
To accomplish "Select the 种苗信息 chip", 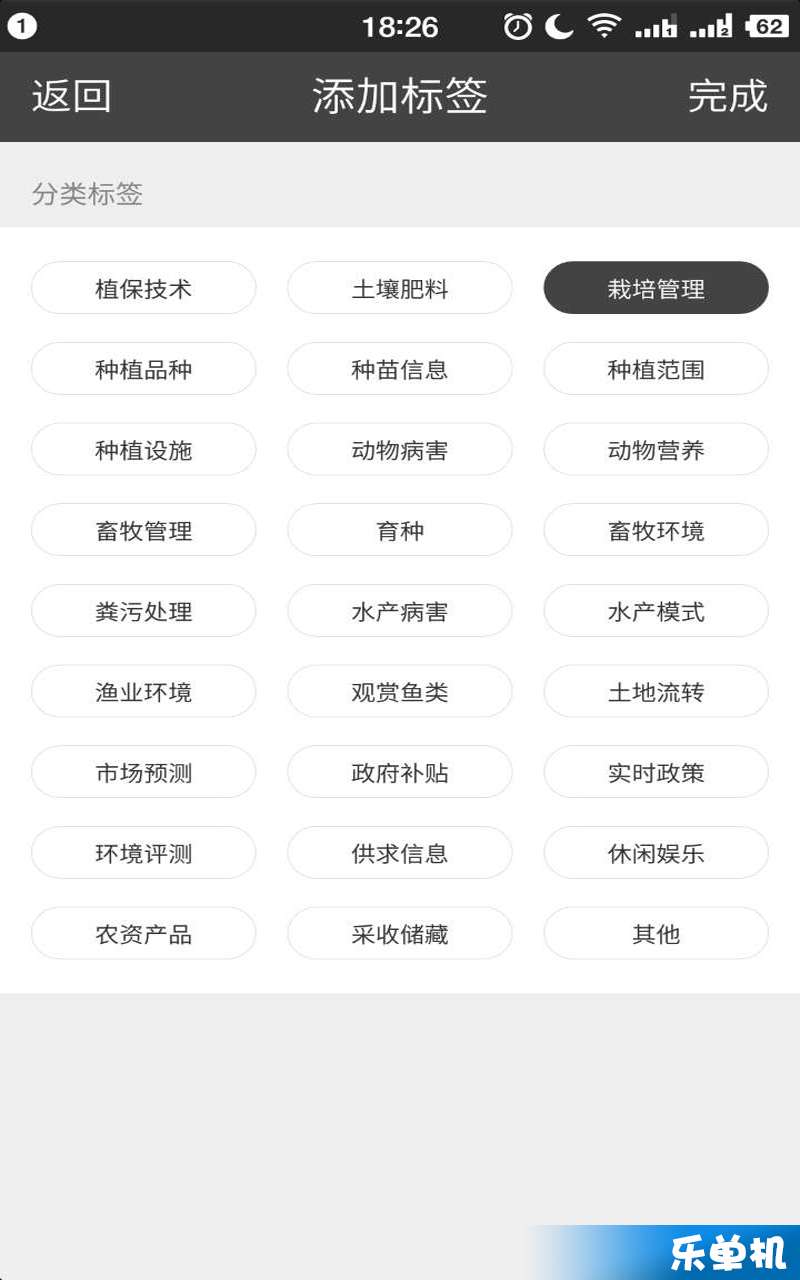I will click(400, 369).
